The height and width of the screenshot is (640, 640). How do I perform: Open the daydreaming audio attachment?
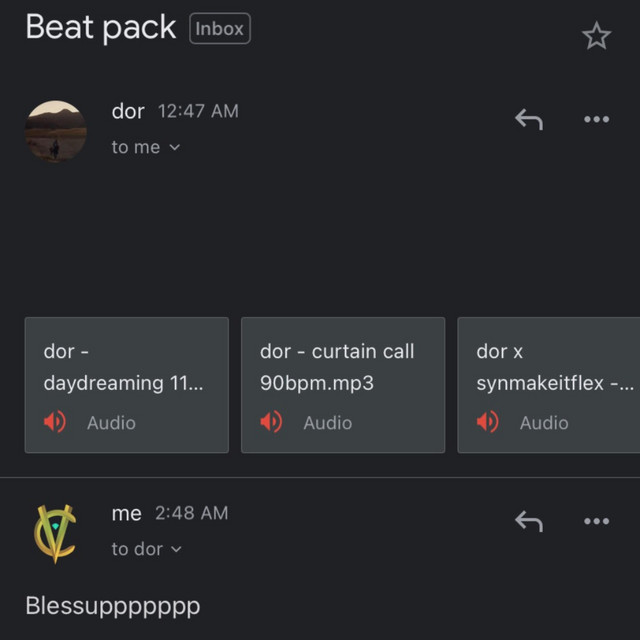click(127, 385)
